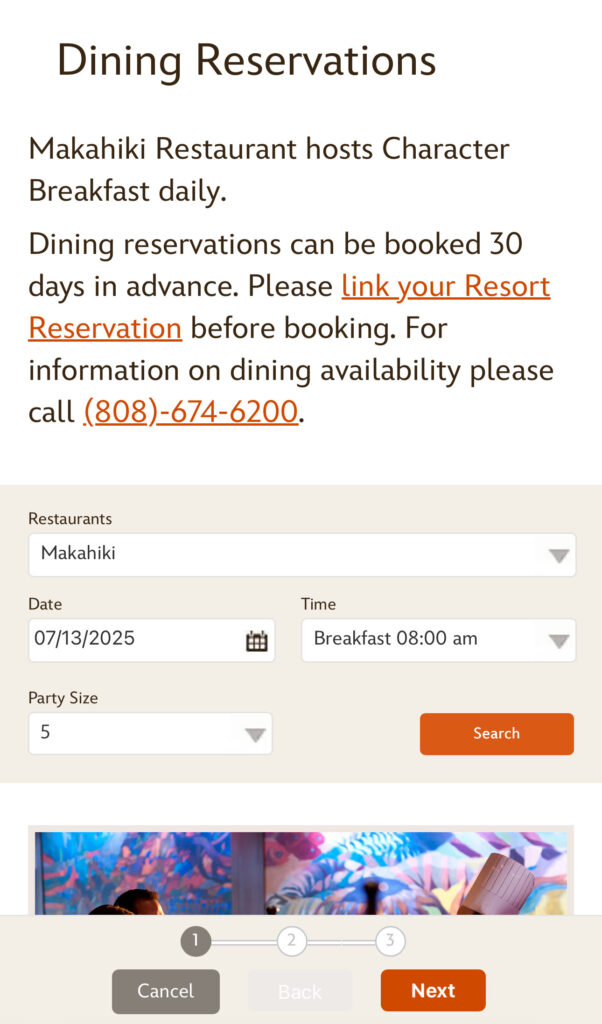Screen dimensions: 602x1024
Task: Tap the Date field showing 07/13/2025
Action: tap(151, 640)
